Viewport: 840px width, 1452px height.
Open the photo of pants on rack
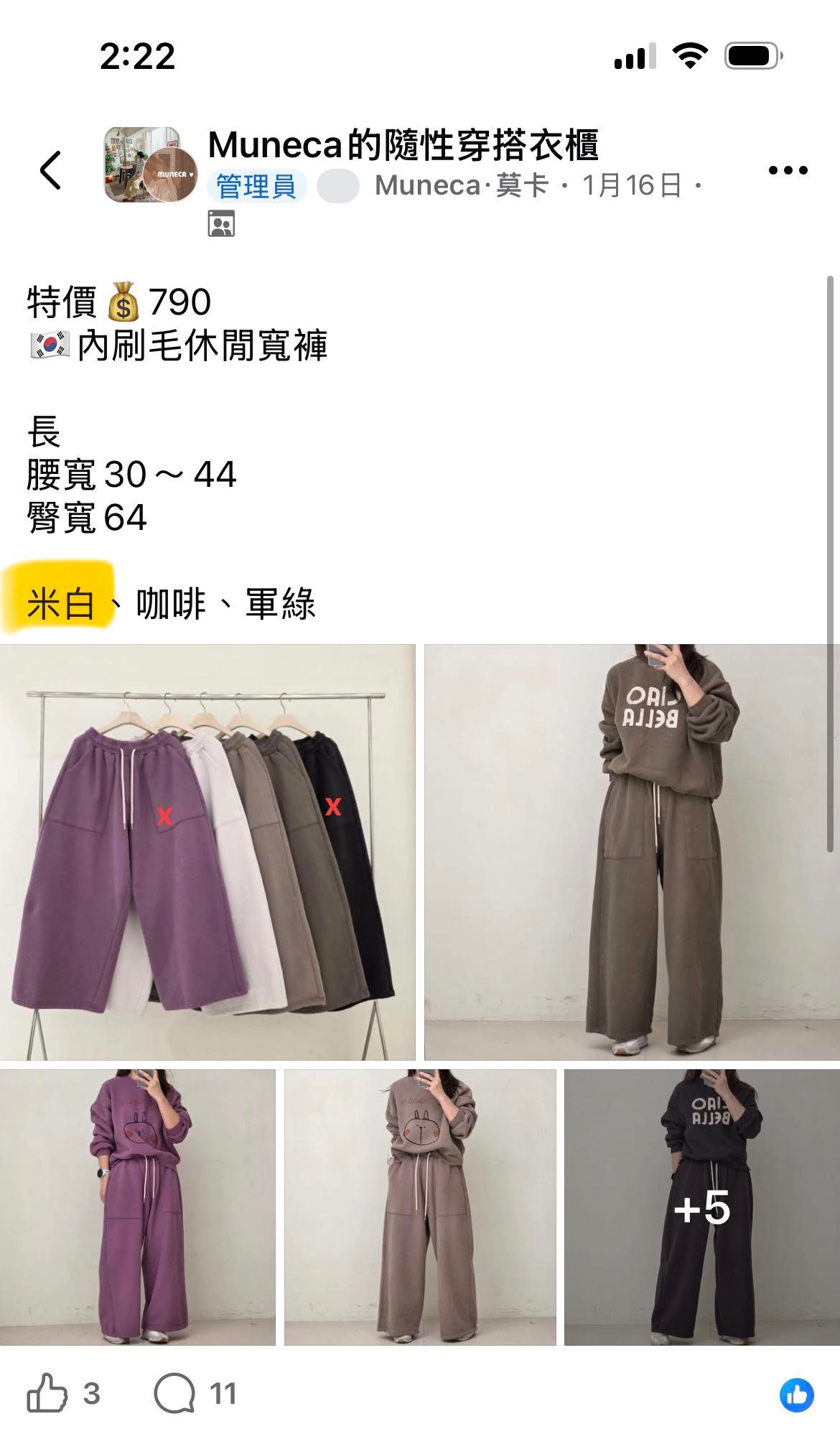click(x=207, y=852)
